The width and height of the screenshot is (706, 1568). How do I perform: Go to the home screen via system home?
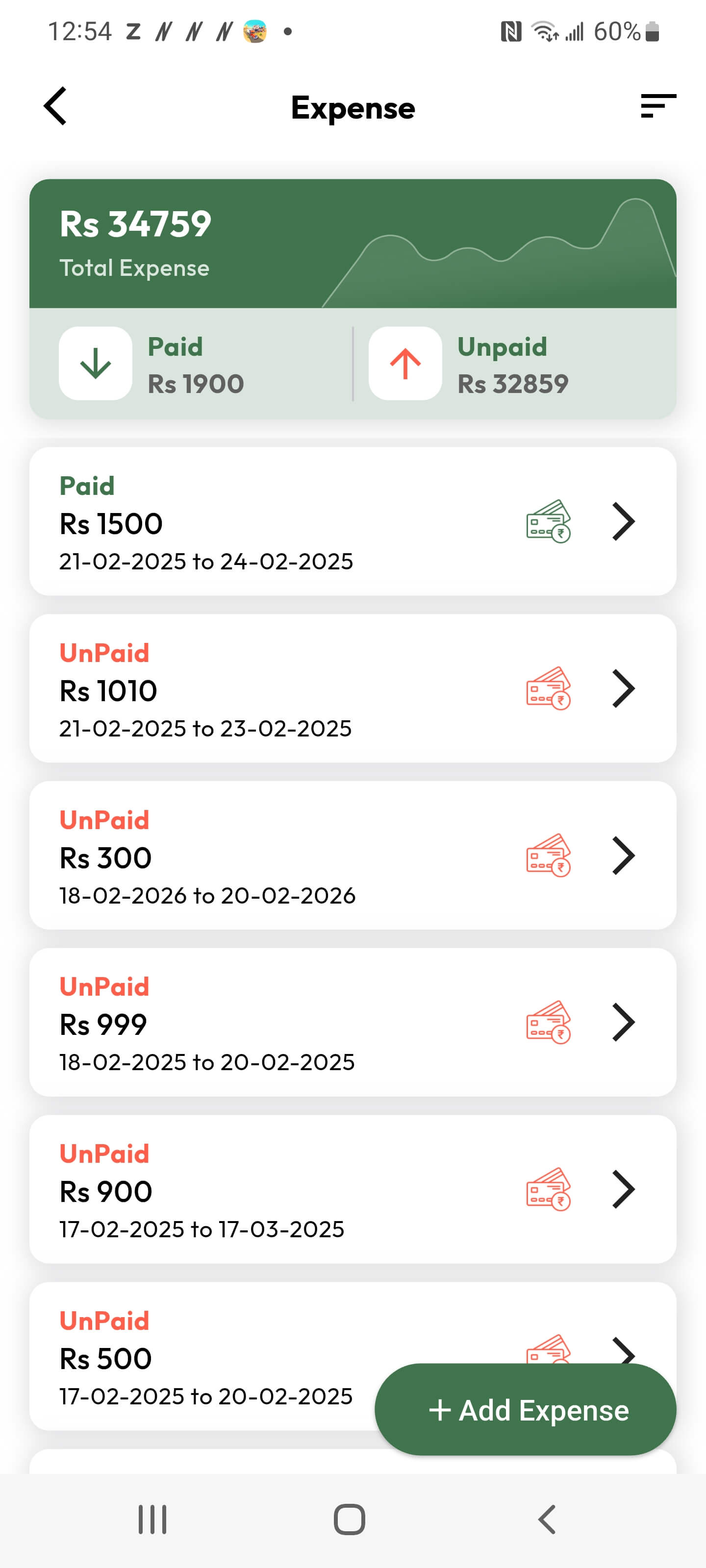[x=350, y=1519]
